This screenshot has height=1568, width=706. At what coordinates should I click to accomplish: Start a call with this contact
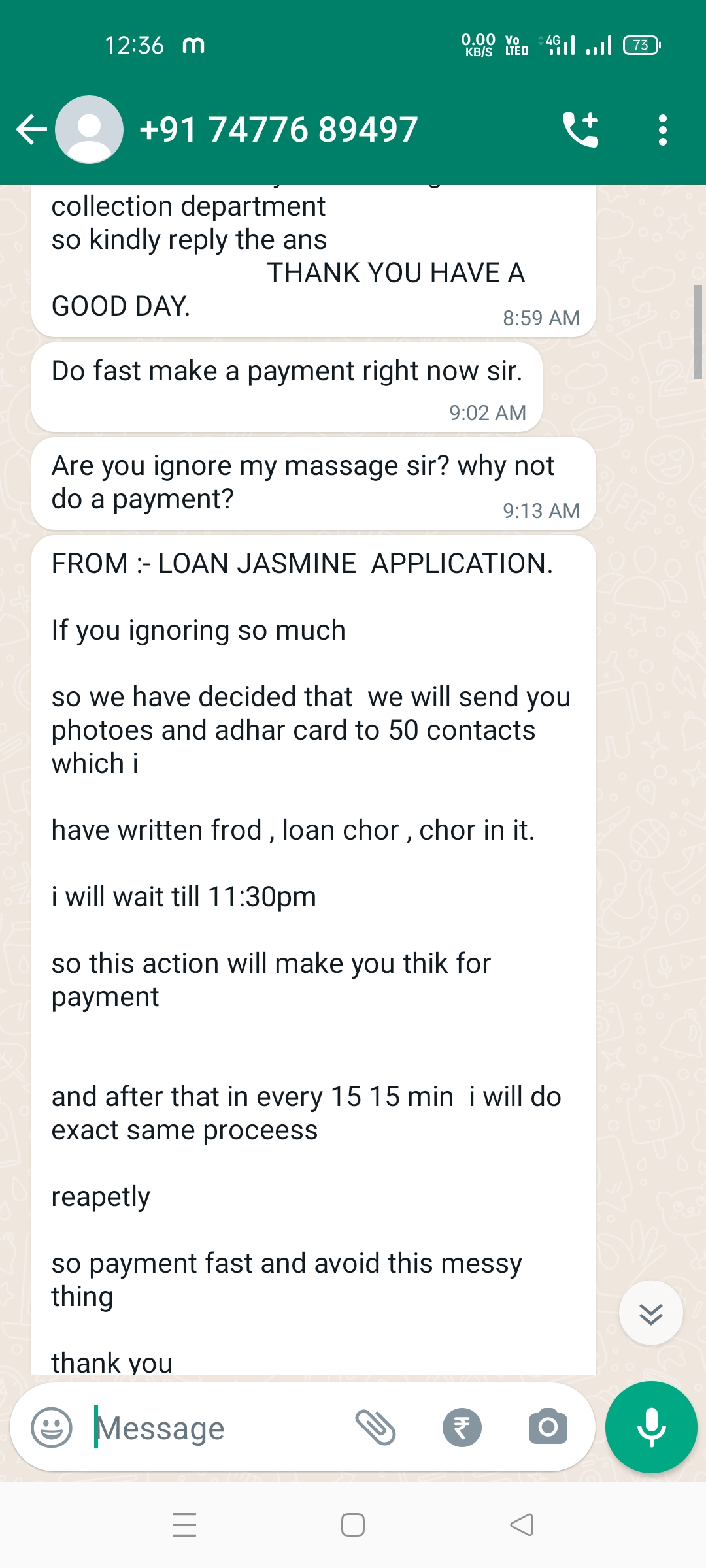(580, 129)
